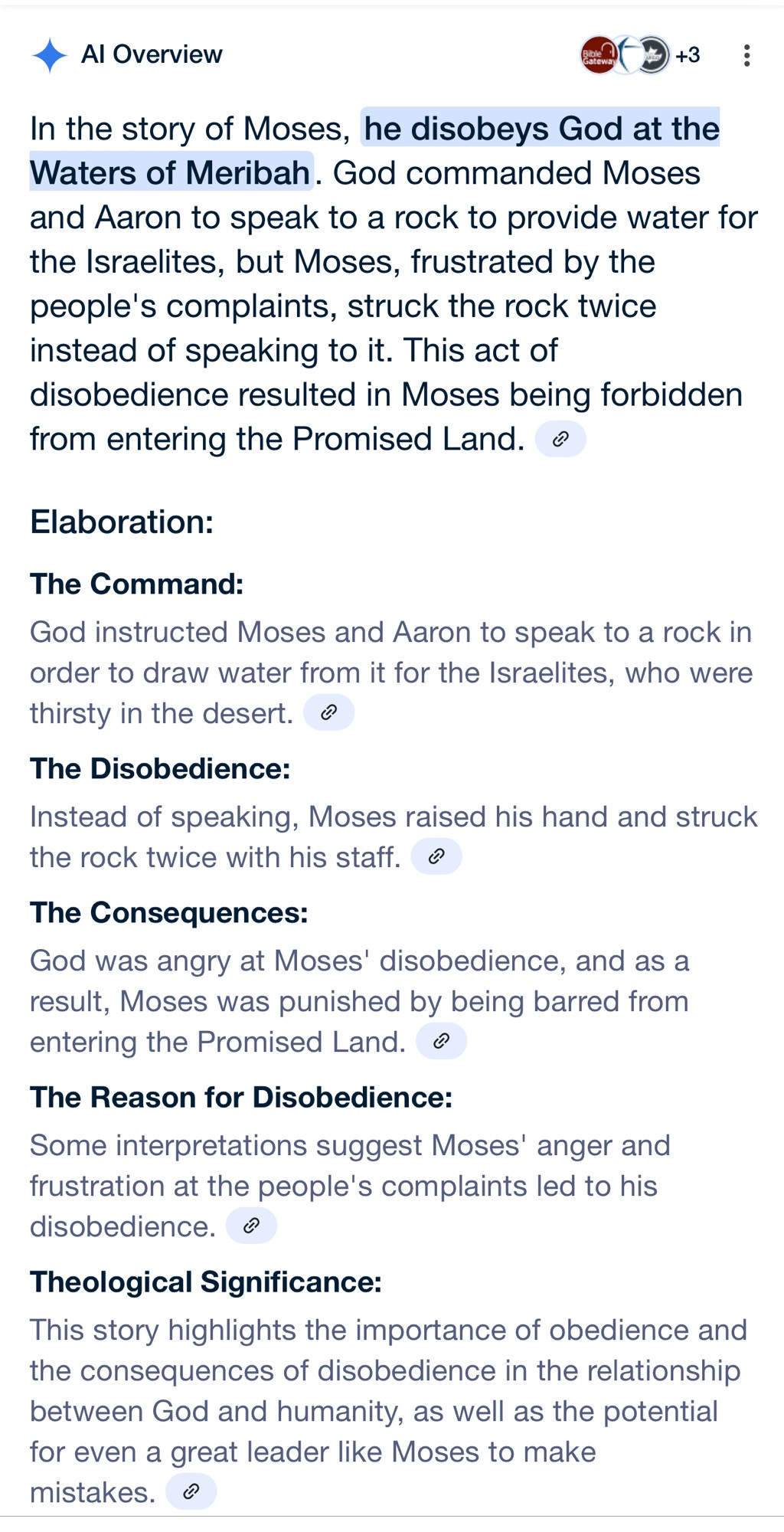The width and height of the screenshot is (784, 1532).
Task: Open the AI Overview overflow menu
Action: [746, 55]
